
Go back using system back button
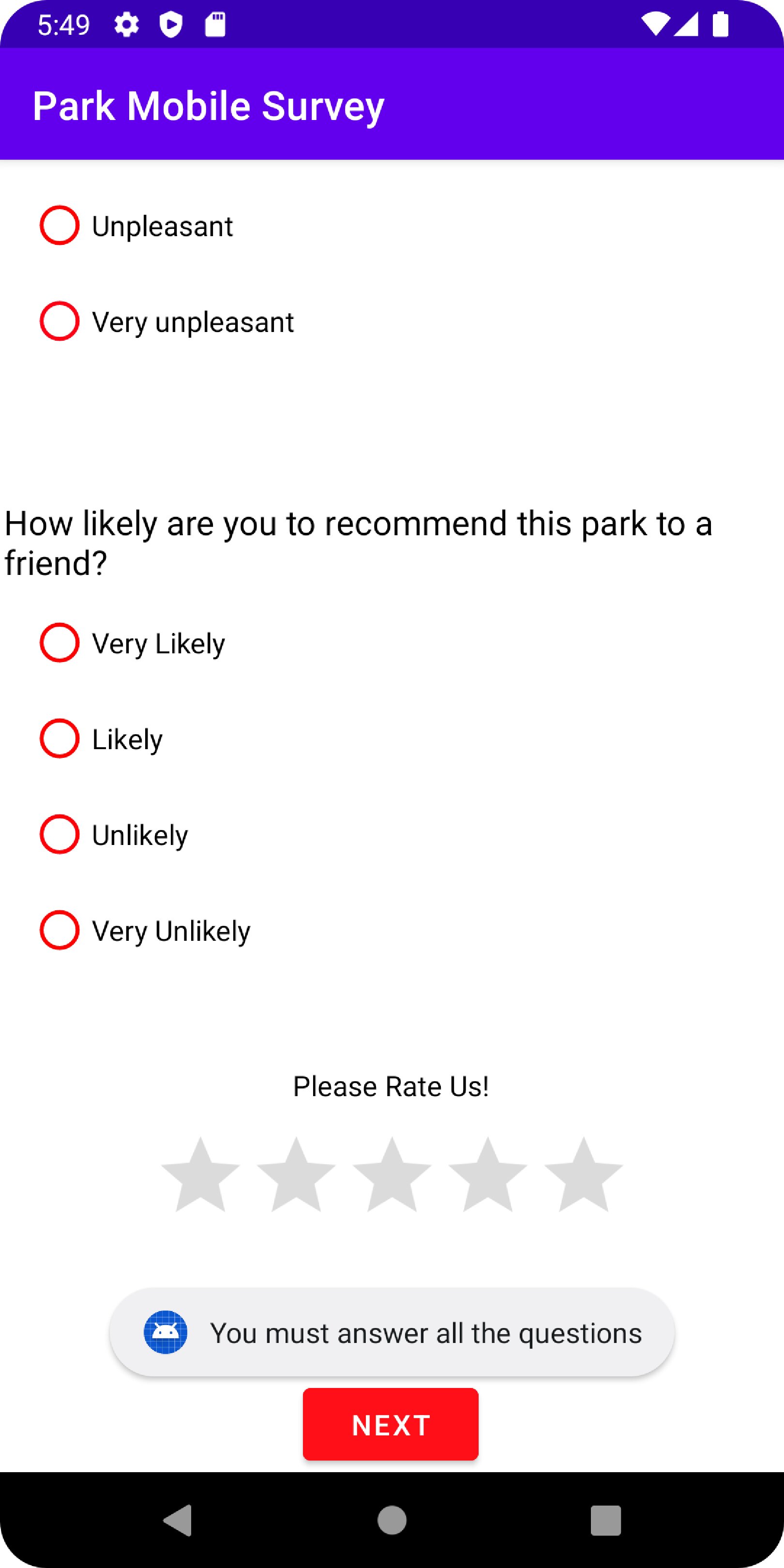(178, 1520)
